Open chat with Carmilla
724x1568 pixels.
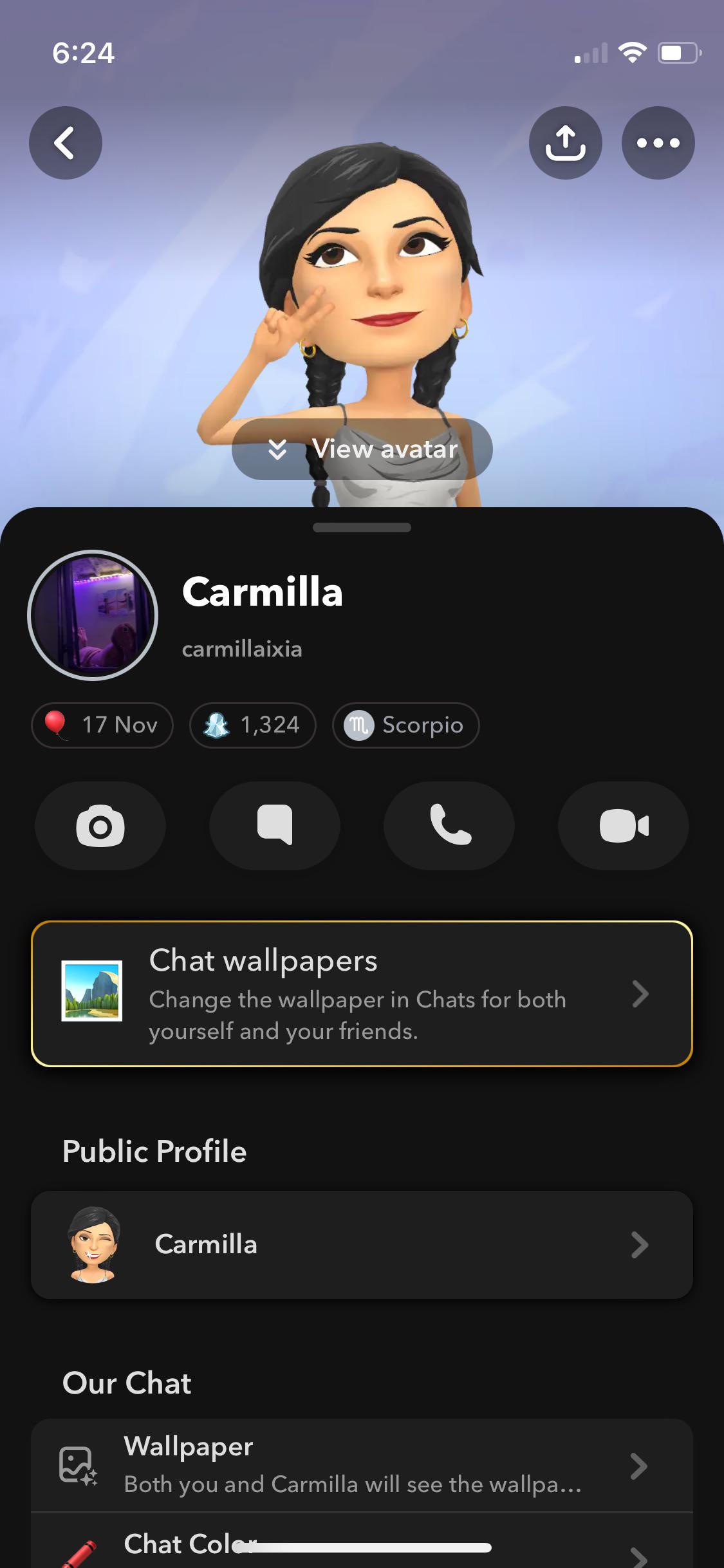coord(275,826)
